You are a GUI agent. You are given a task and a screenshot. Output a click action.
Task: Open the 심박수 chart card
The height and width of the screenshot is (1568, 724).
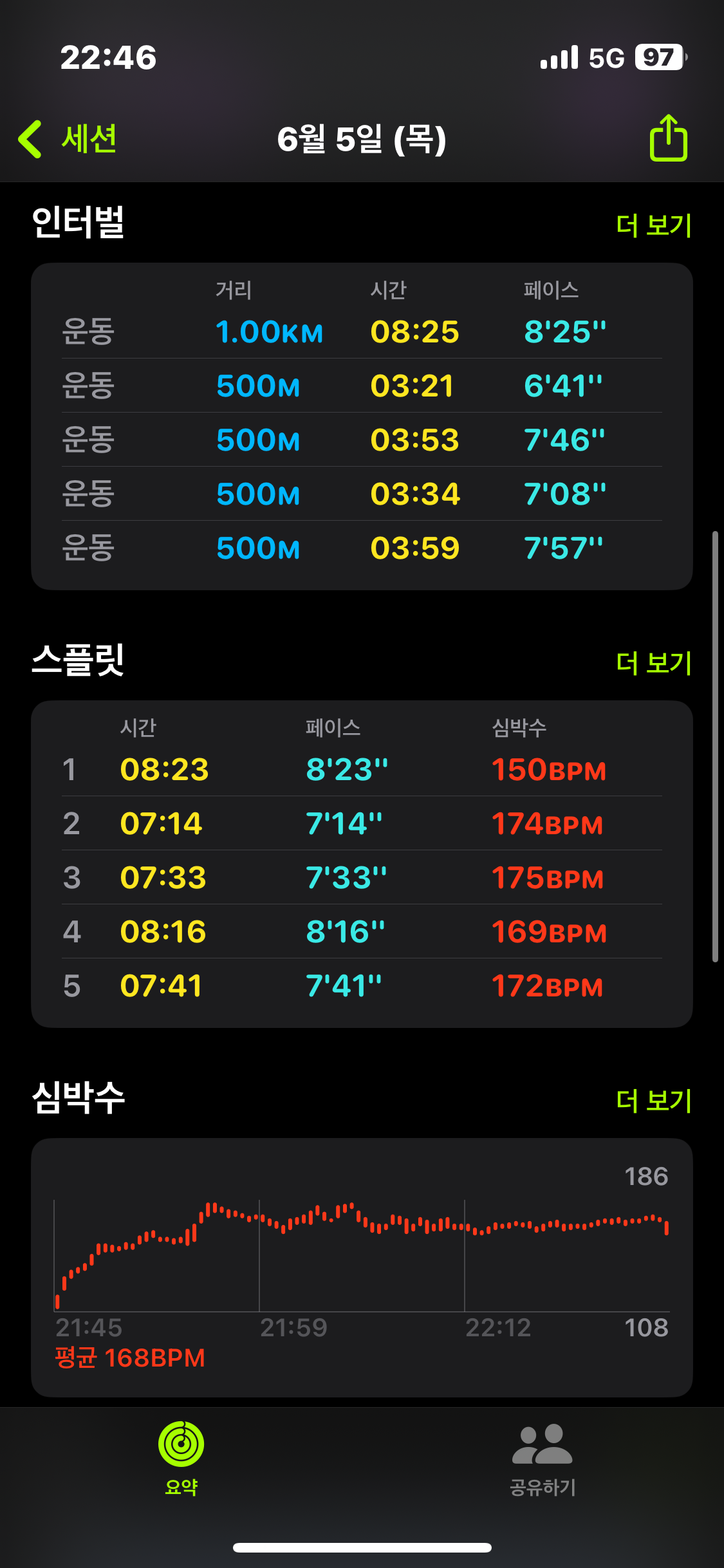click(x=362, y=1266)
